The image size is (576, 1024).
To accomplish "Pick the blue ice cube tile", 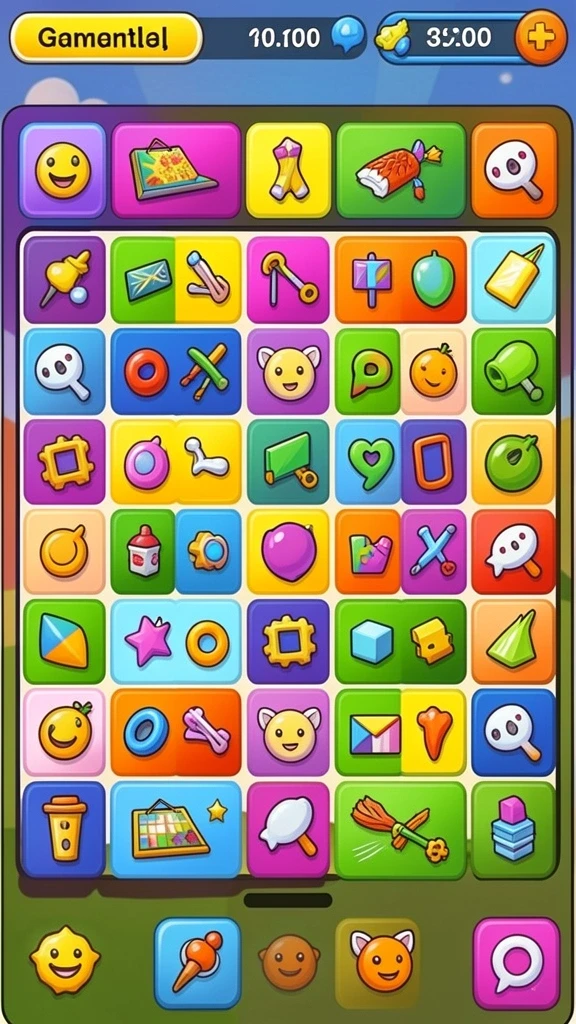I will pos(370,641).
